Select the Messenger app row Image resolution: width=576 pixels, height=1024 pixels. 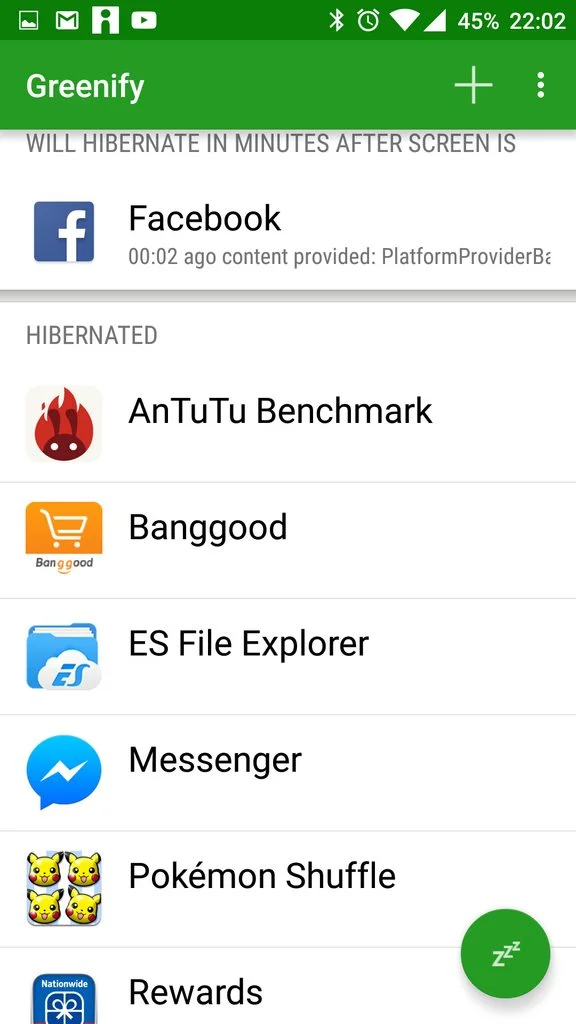(x=288, y=773)
